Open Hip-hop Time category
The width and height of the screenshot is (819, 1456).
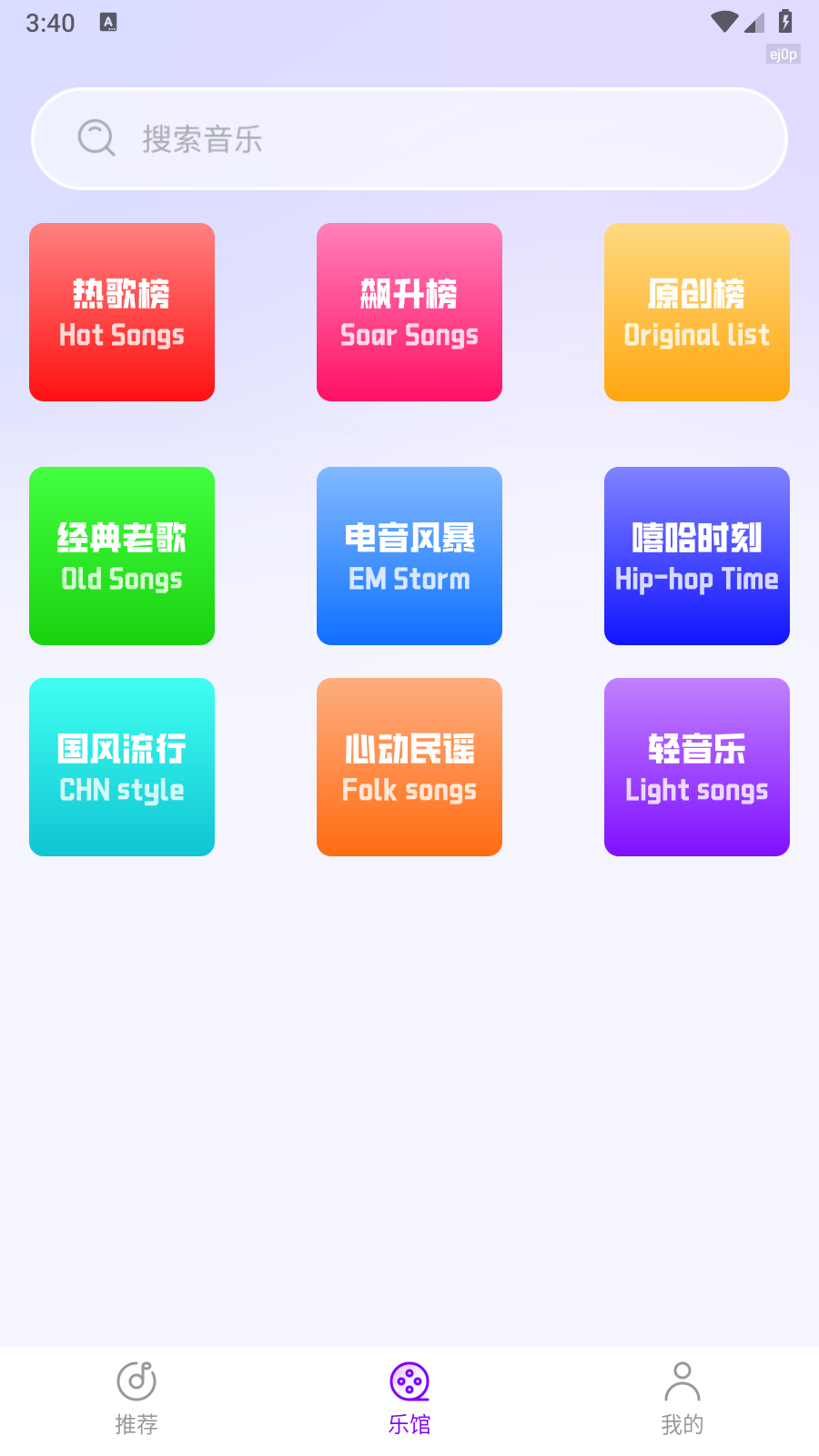point(697,556)
